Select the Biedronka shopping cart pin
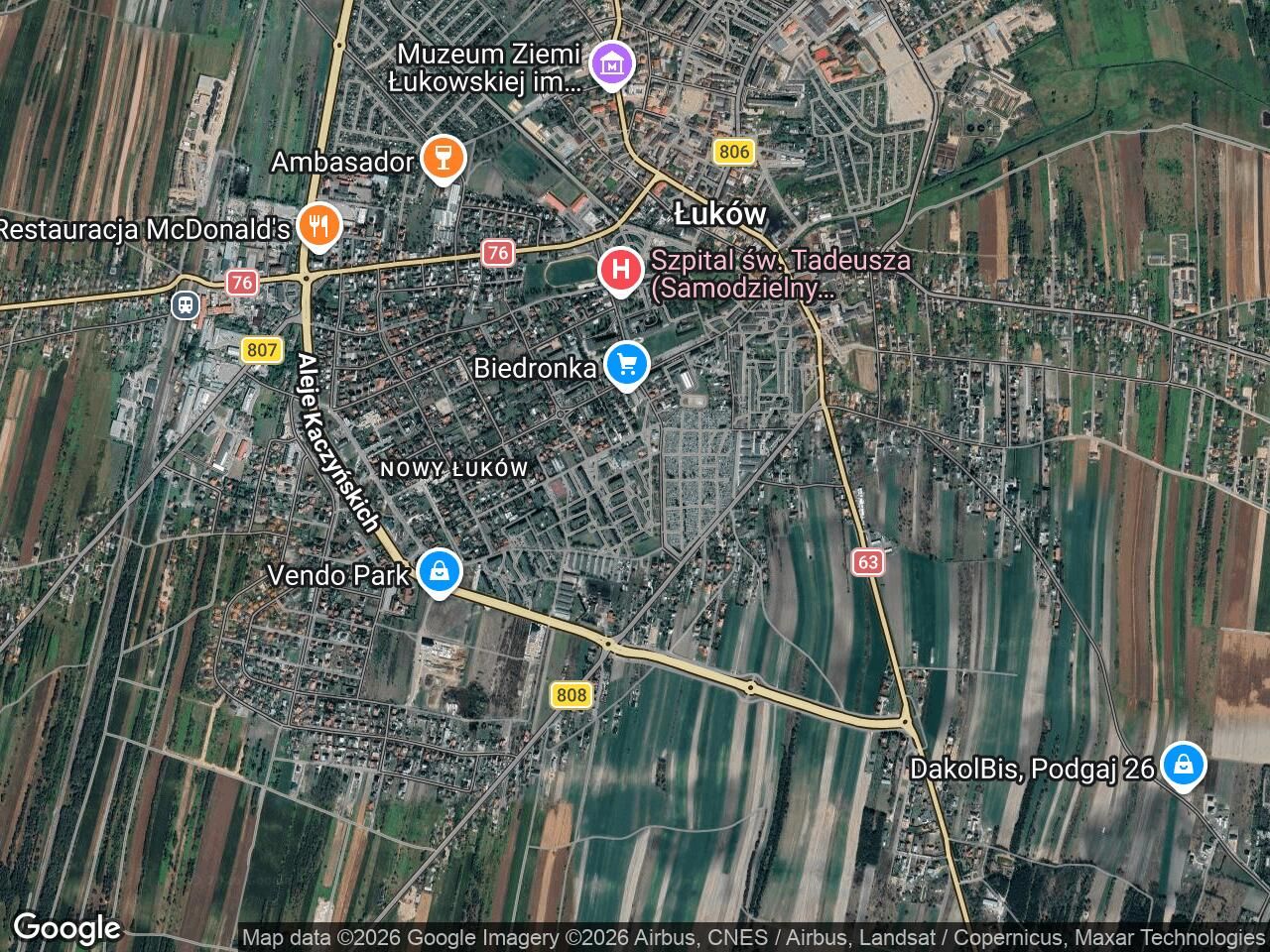This screenshot has height=952, width=1270. point(626,366)
